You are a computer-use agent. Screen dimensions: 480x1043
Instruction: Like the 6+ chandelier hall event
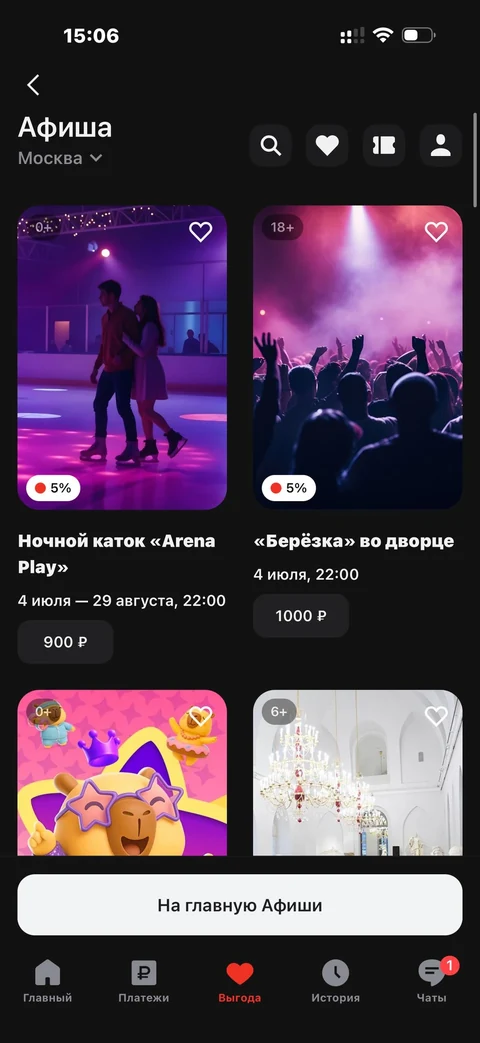[436, 716]
